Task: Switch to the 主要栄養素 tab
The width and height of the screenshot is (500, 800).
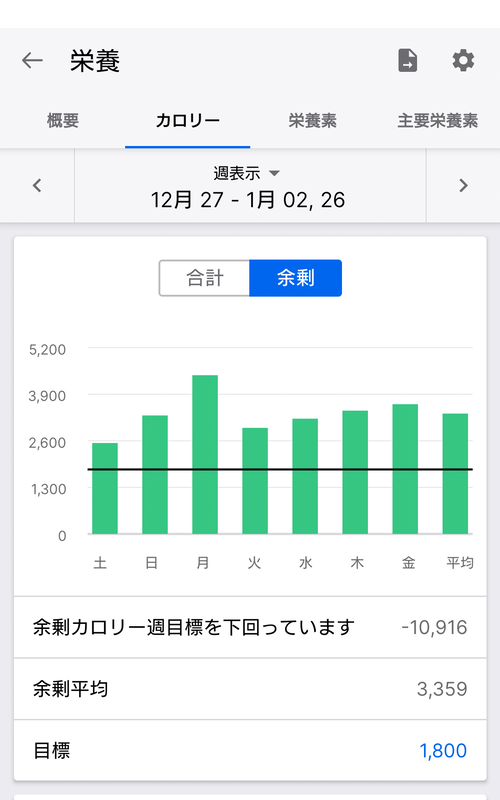Action: (438, 121)
